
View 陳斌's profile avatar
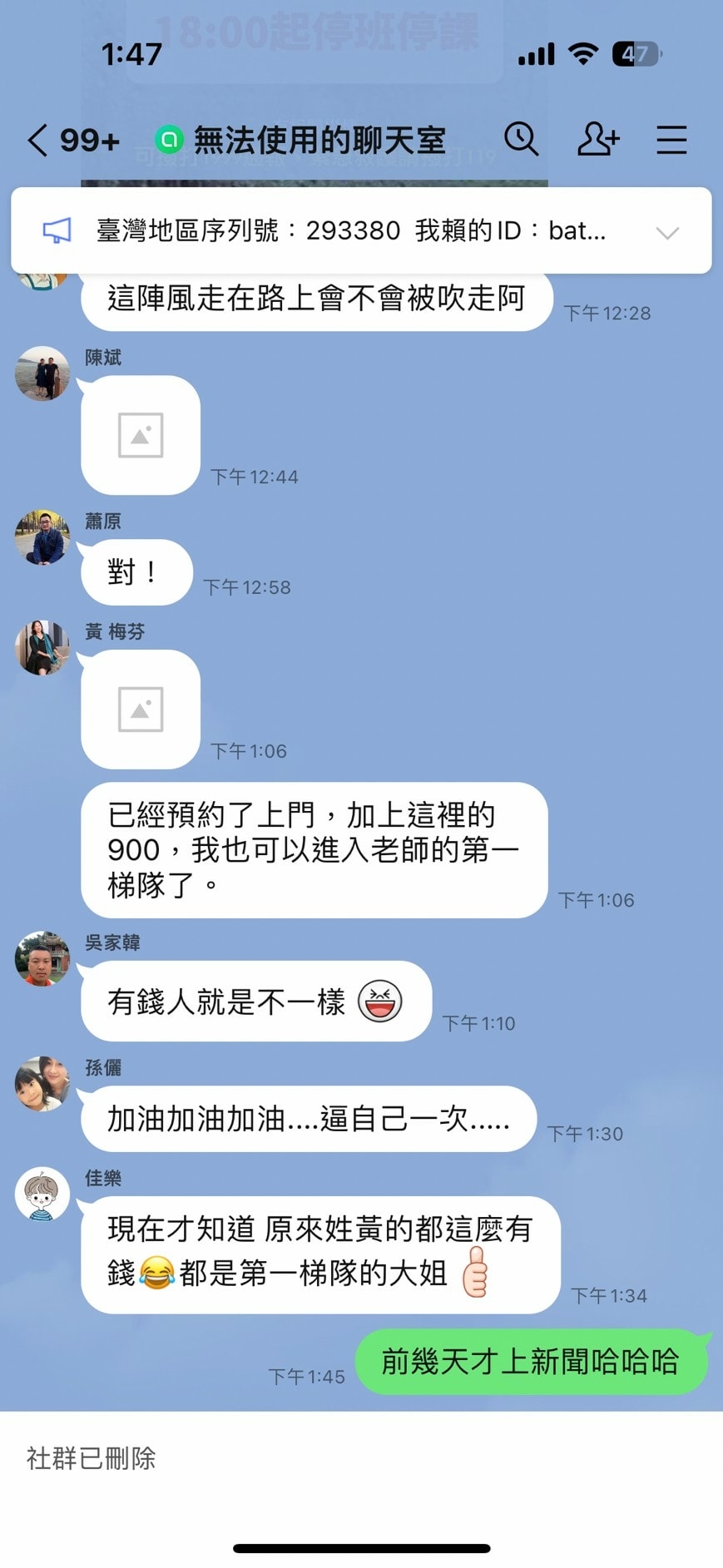(x=42, y=373)
